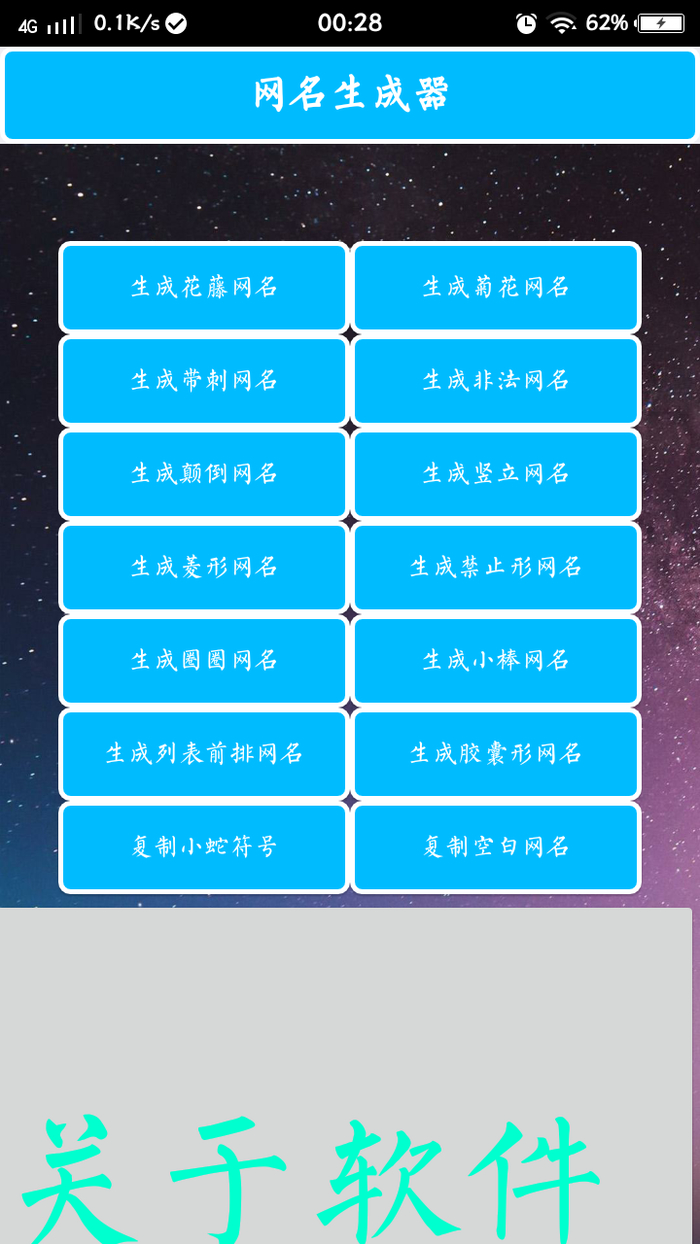The image size is (700, 1244).
Task: Tap the 生成小棒网名 button
Action: click(x=496, y=660)
